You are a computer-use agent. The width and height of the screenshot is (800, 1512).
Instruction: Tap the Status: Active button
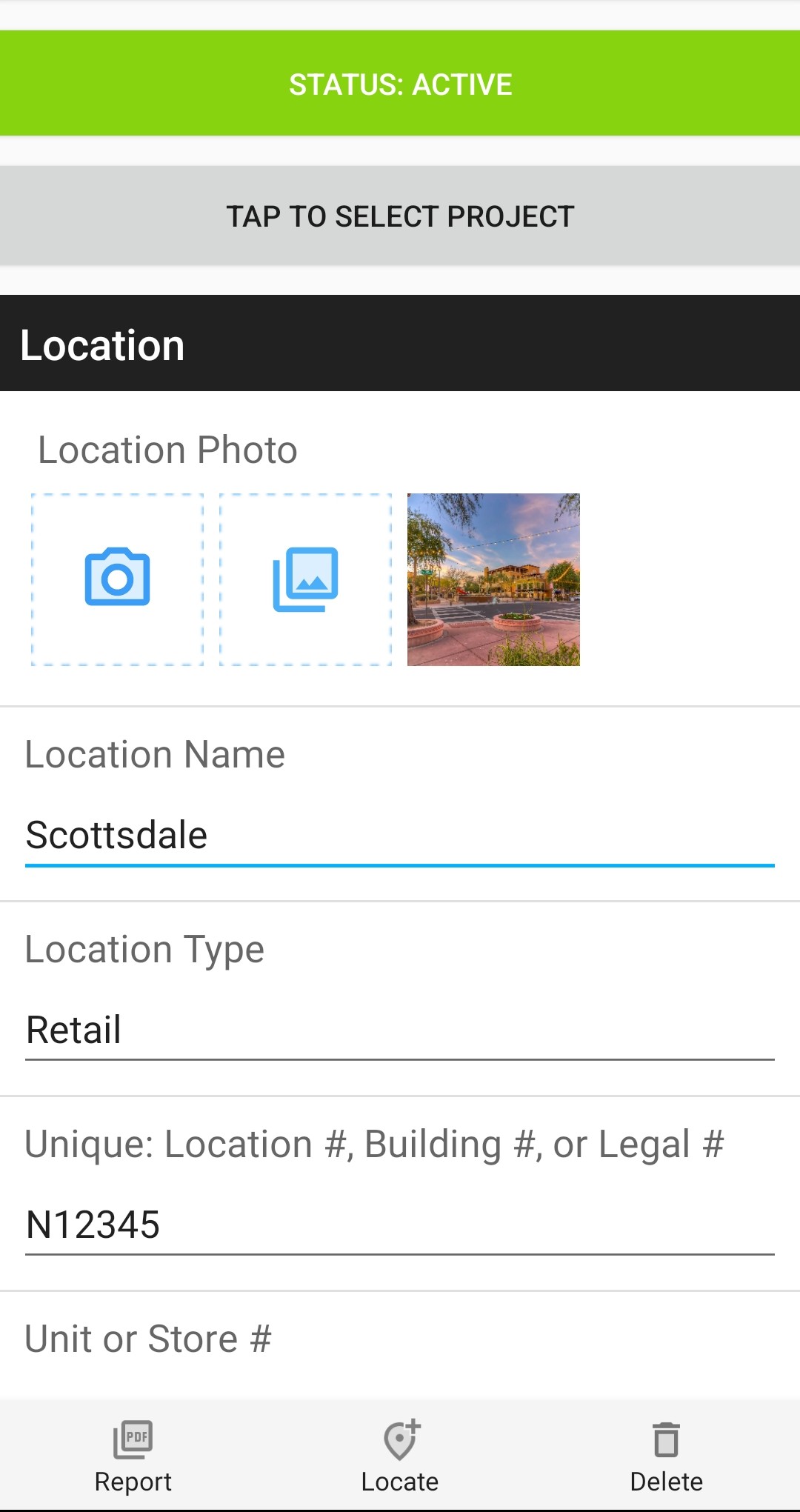pyautogui.click(x=400, y=84)
